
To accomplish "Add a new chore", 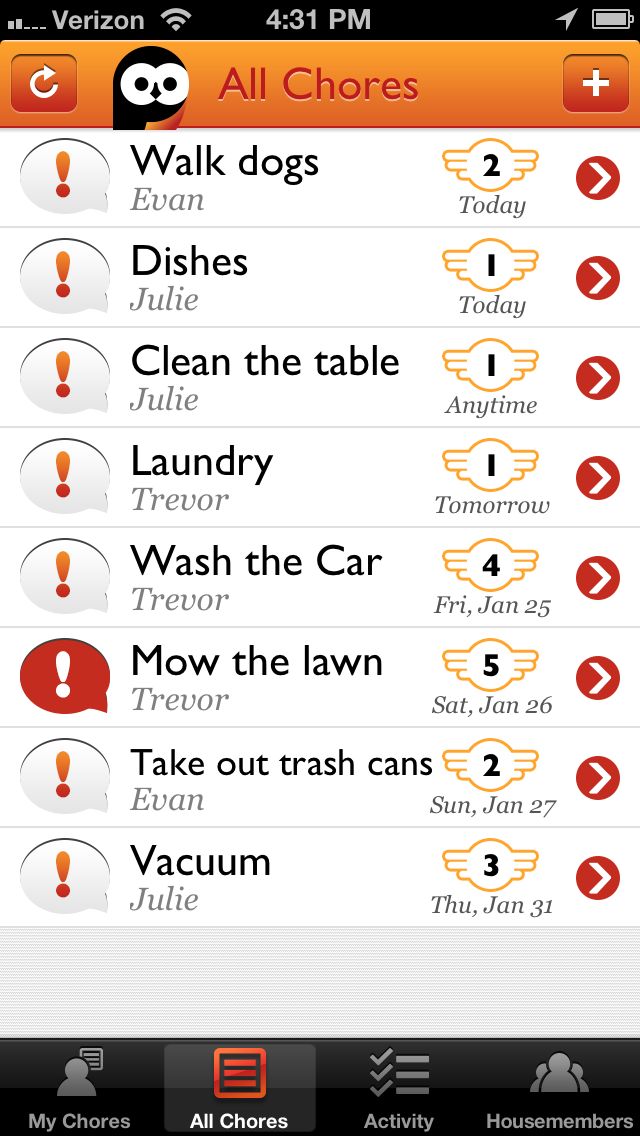I will click(x=595, y=83).
